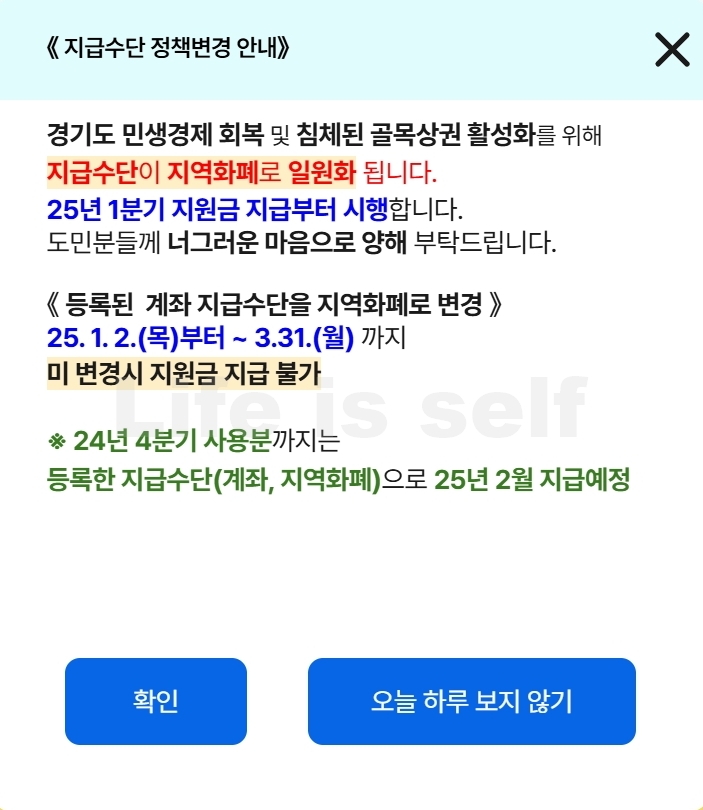Image resolution: width=703 pixels, height=810 pixels.
Task: Confirm with the 확인 button
Action: click(x=156, y=701)
